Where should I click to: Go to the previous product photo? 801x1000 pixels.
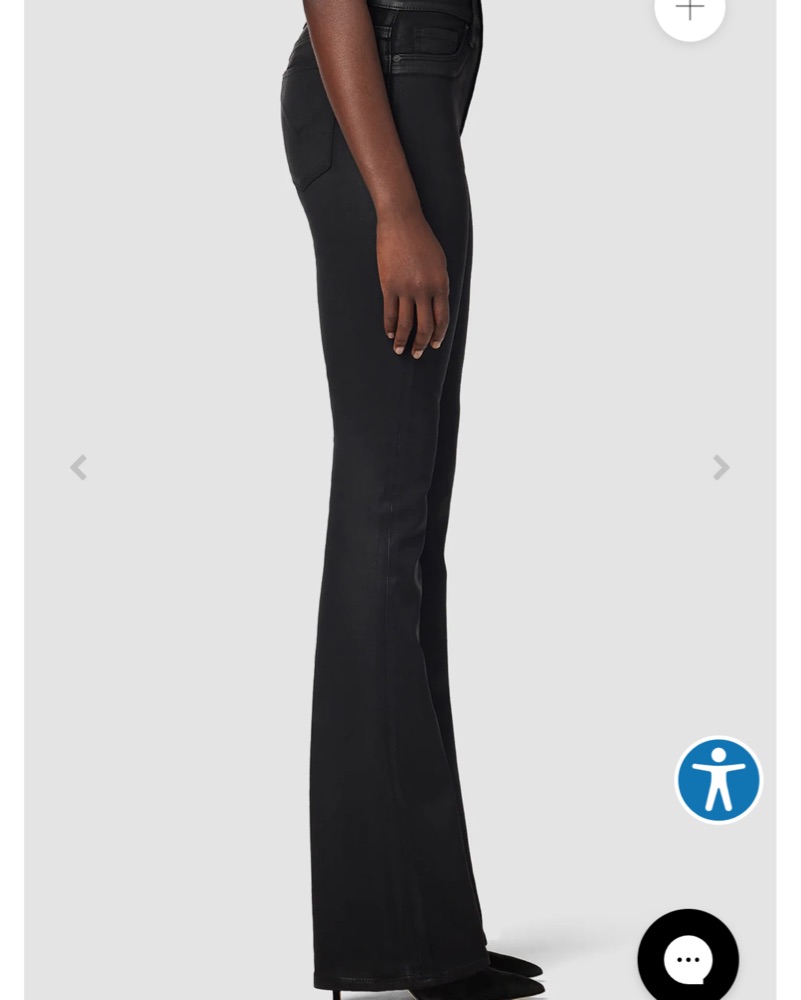tap(78, 467)
